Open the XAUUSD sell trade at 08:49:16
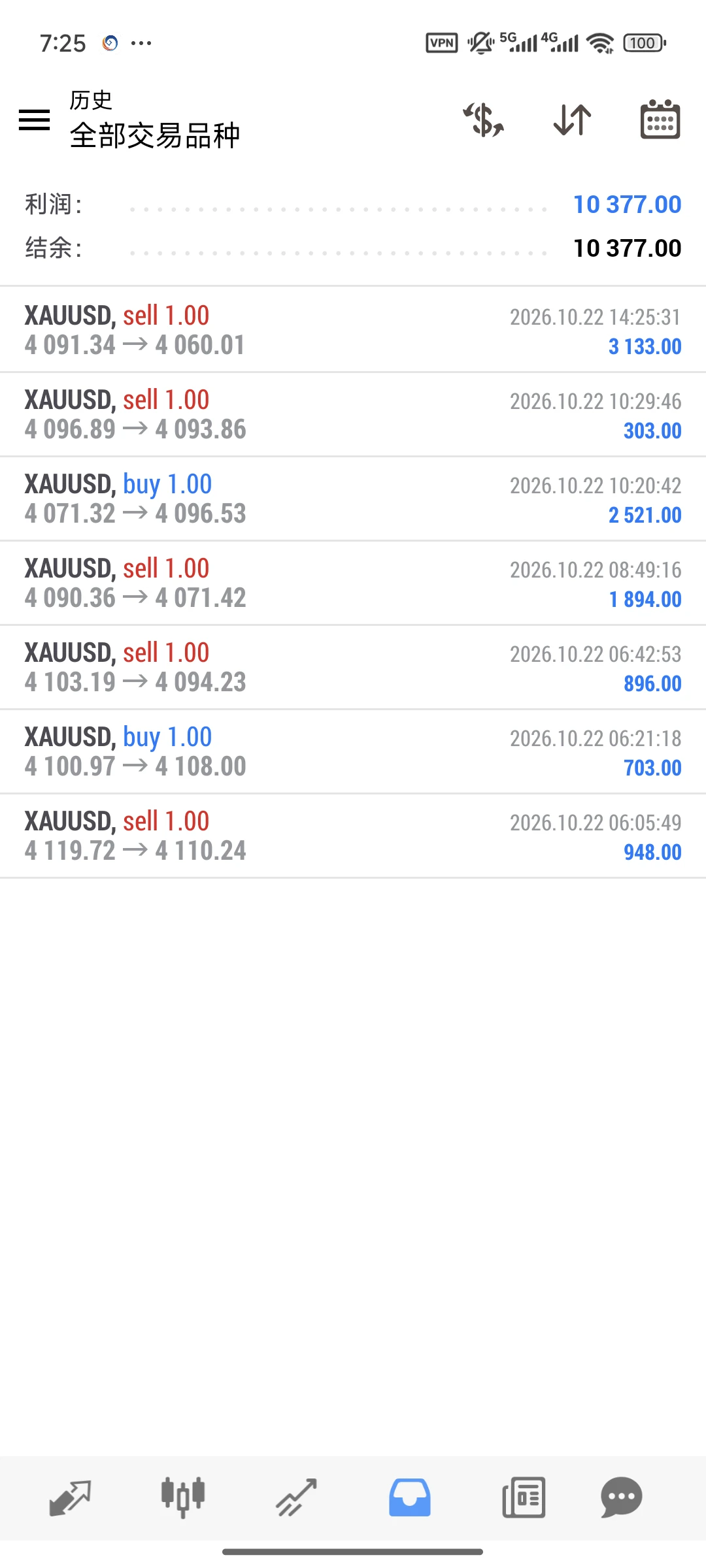706x1568 pixels. click(x=353, y=583)
